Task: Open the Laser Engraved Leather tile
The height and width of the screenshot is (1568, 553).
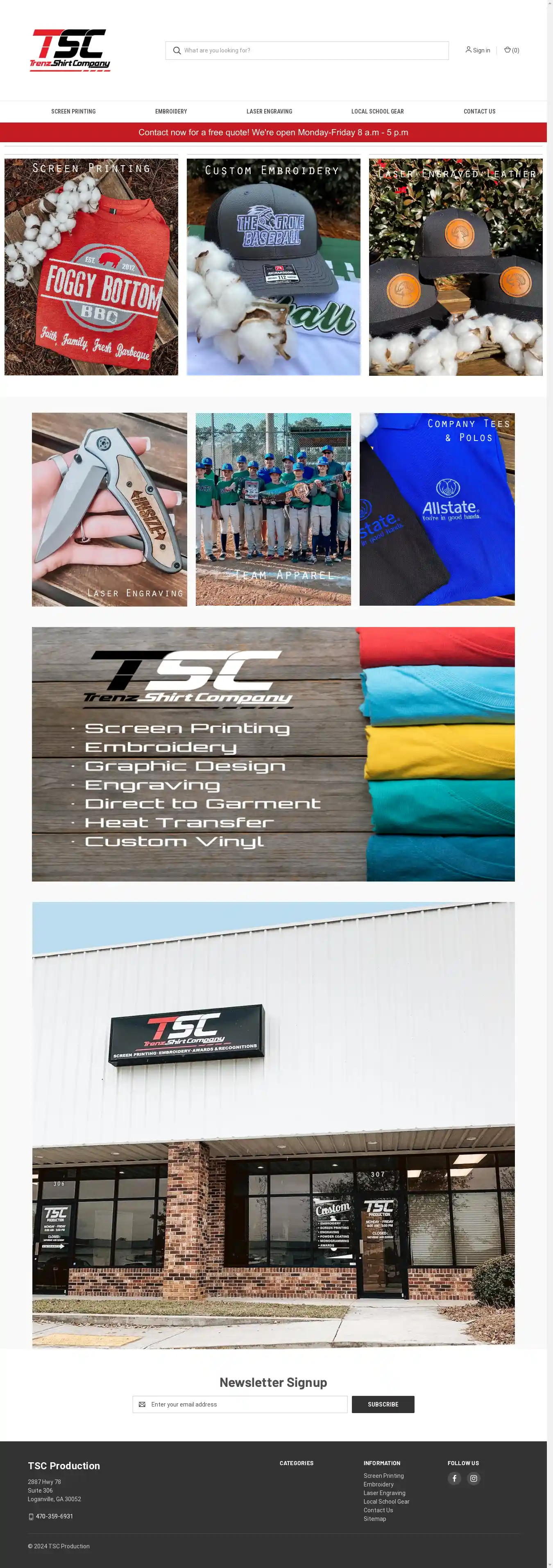Action: (455, 267)
